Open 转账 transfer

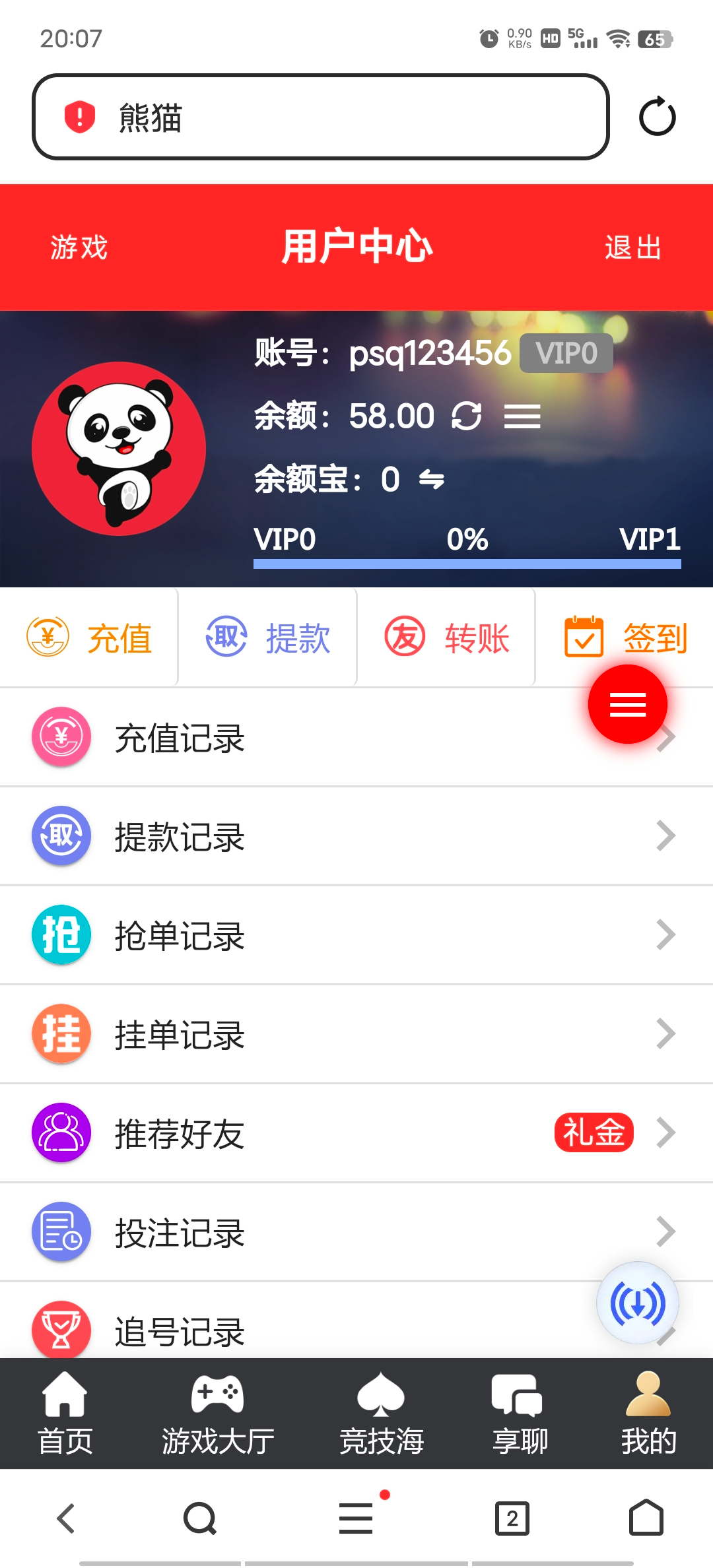[446, 637]
